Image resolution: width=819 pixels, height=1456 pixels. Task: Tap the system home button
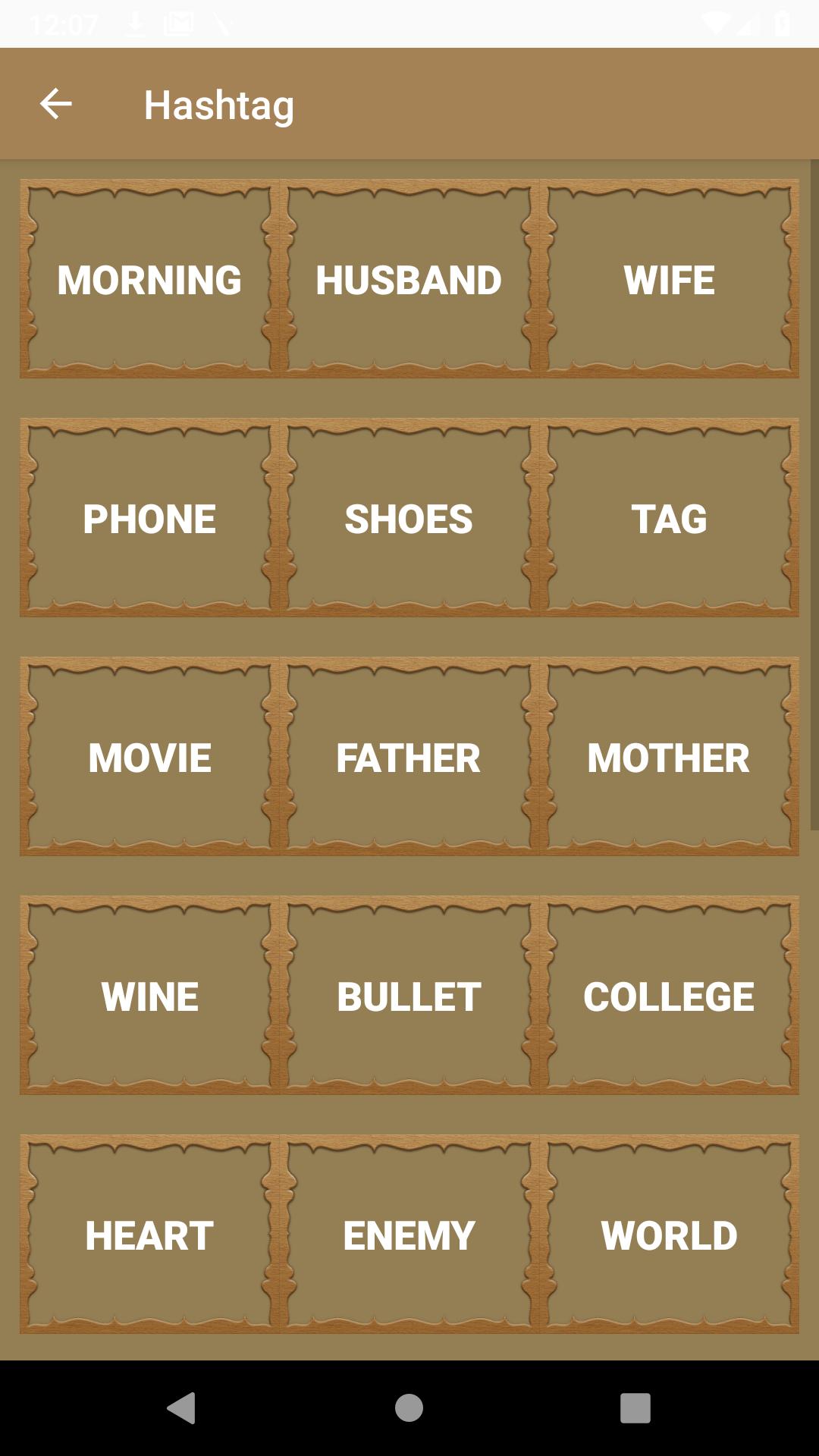click(x=409, y=1408)
